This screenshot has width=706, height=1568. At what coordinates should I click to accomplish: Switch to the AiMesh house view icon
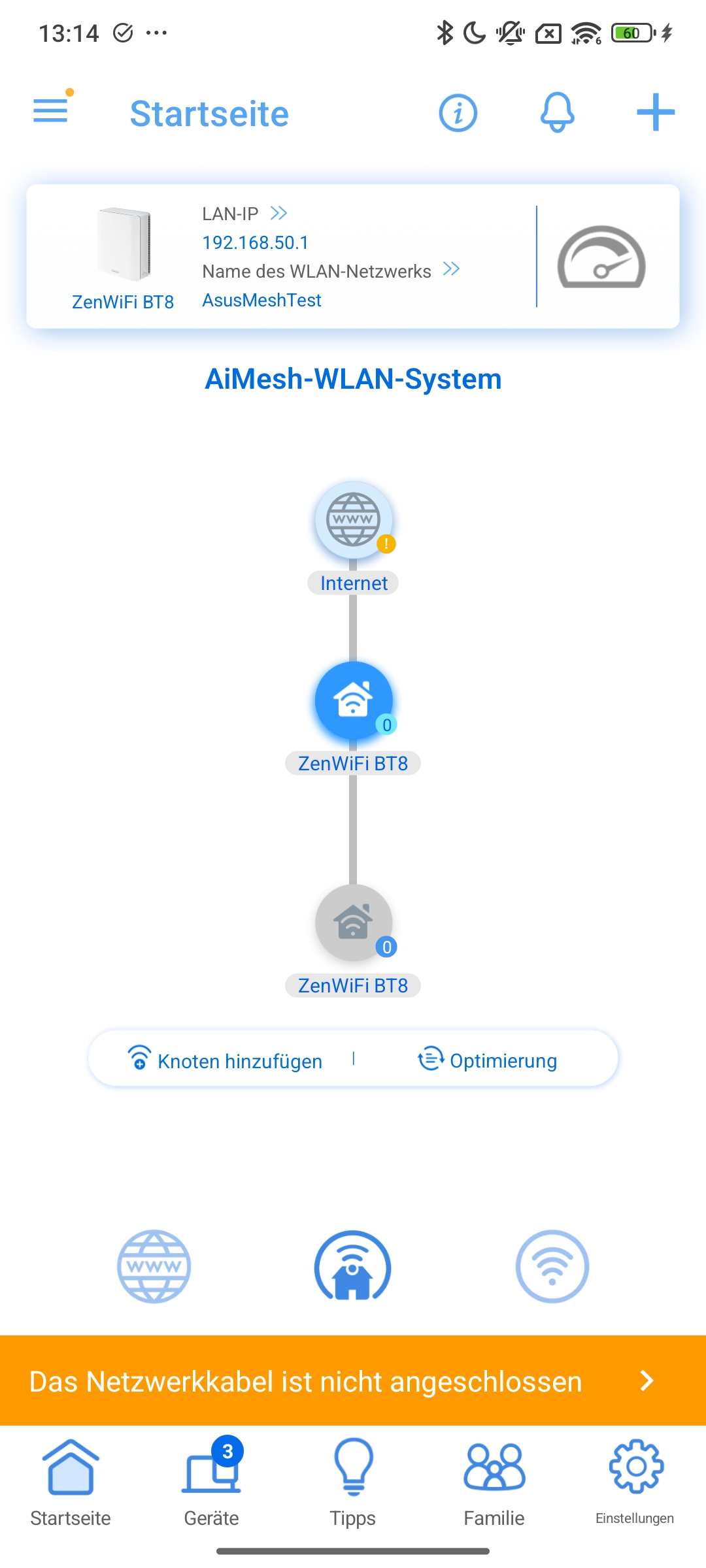(x=353, y=1266)
